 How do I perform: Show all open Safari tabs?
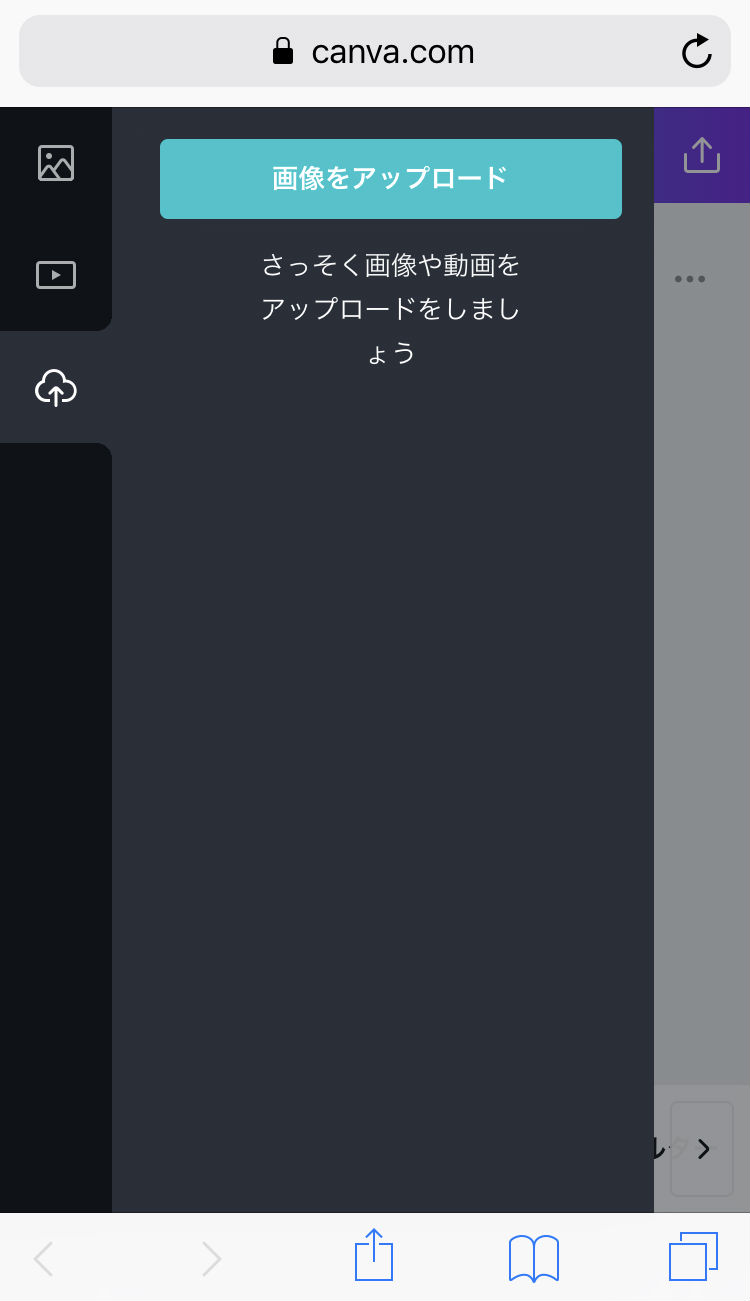pos(693,1256)
